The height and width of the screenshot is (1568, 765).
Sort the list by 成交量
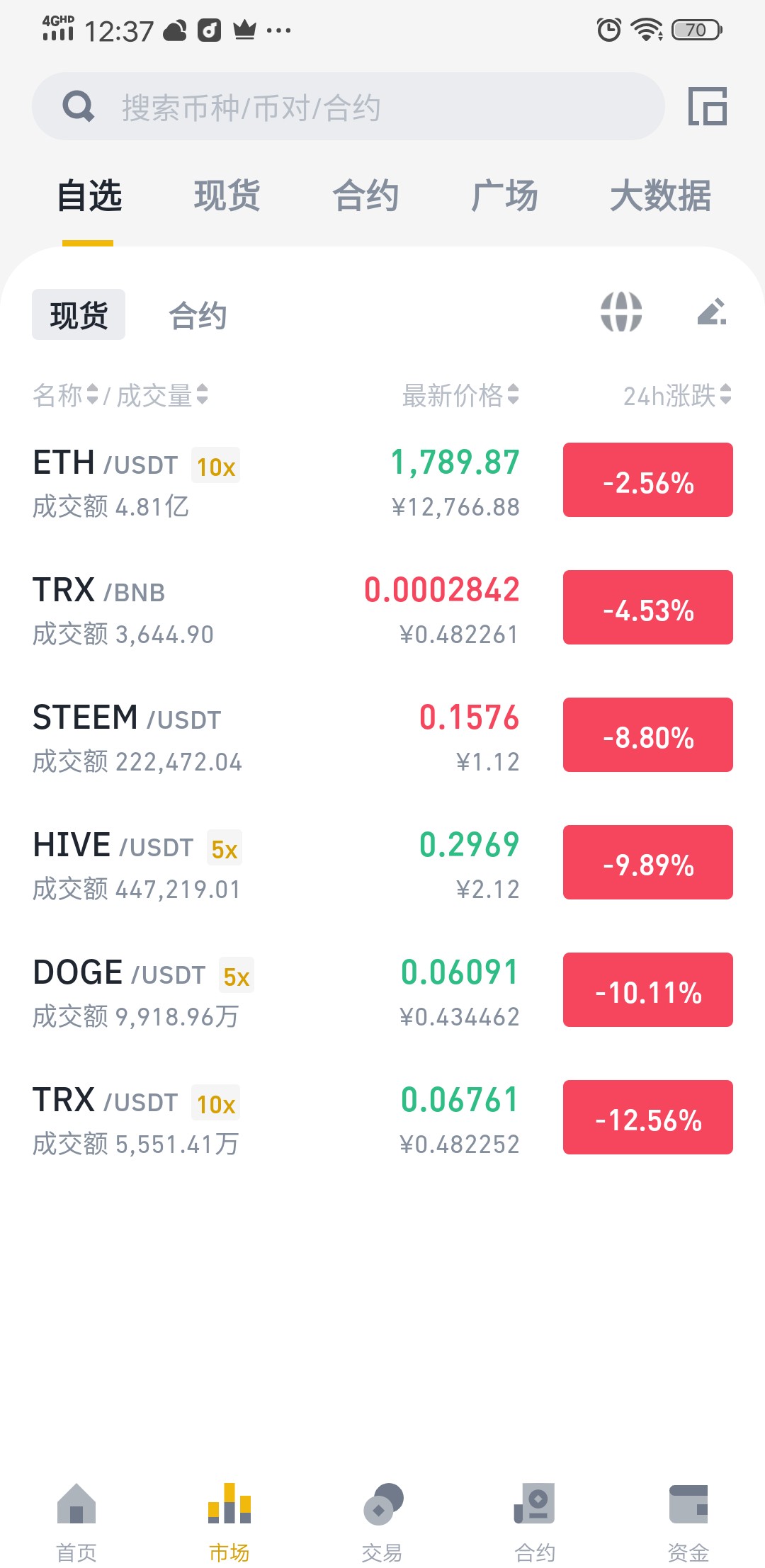point(161,395)
